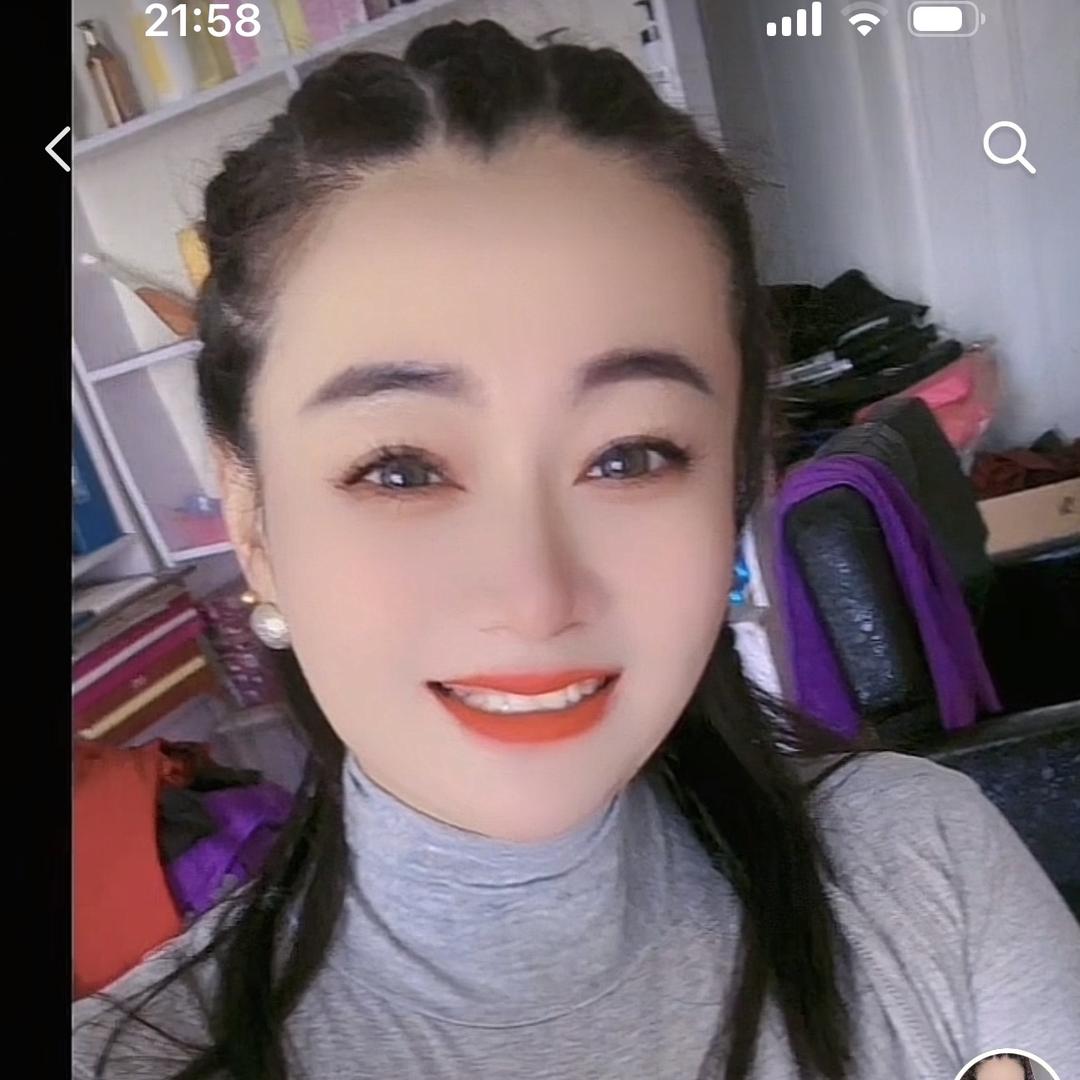Open search with the magnifier icon
Image resolution: width=1080 pixels, height=1080 pixels.
(x=1008, y=148)
